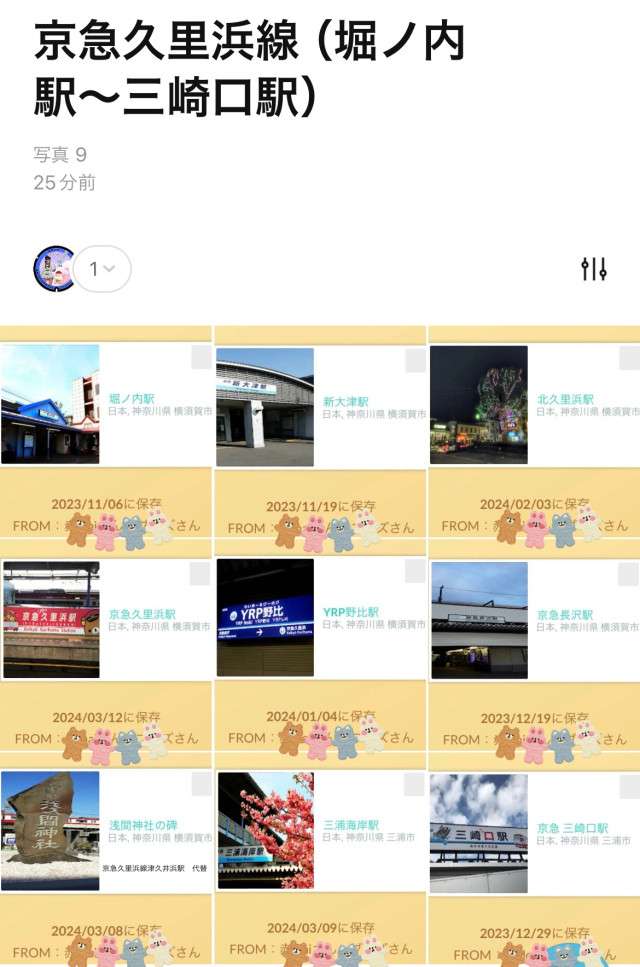This screenshot has height=967, width=640.
Task: Open the album owner's profile avatar
Action: pos(54,268)
